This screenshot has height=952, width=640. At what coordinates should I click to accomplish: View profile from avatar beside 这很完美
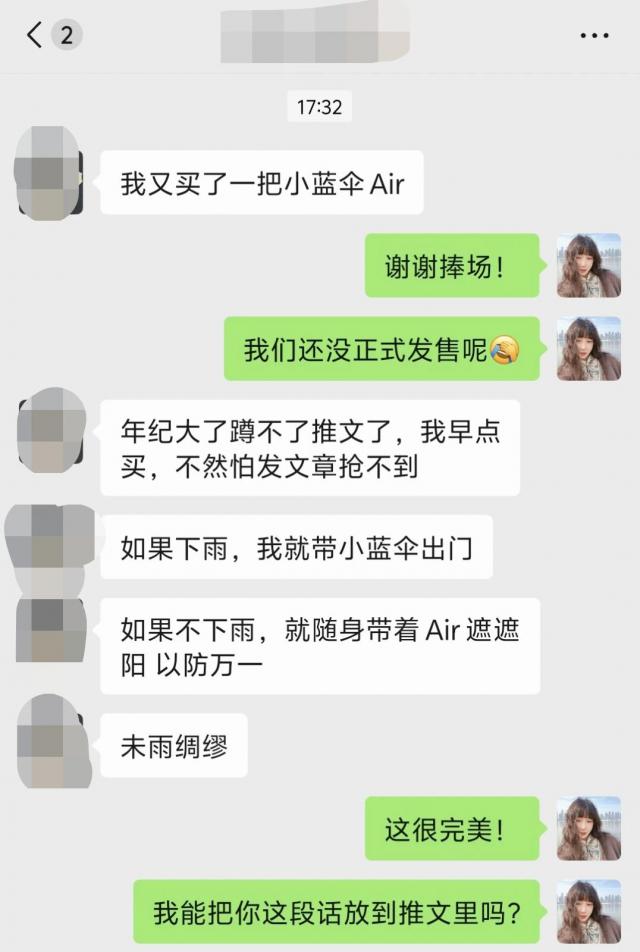click(588, 828)
